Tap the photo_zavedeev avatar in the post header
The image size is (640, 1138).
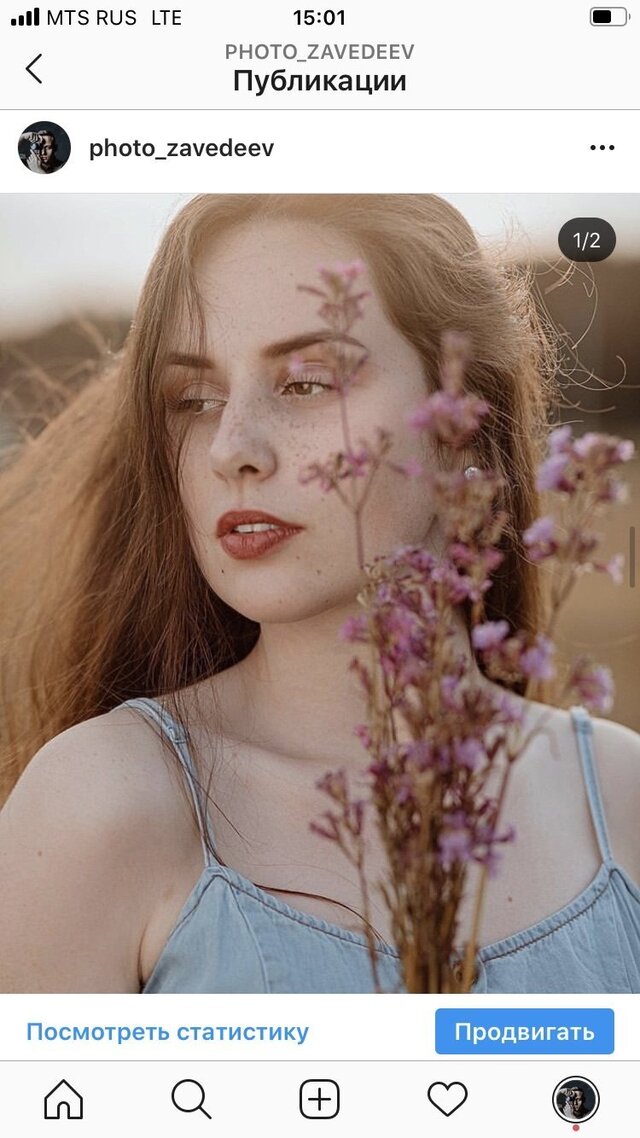pos(44,148)
